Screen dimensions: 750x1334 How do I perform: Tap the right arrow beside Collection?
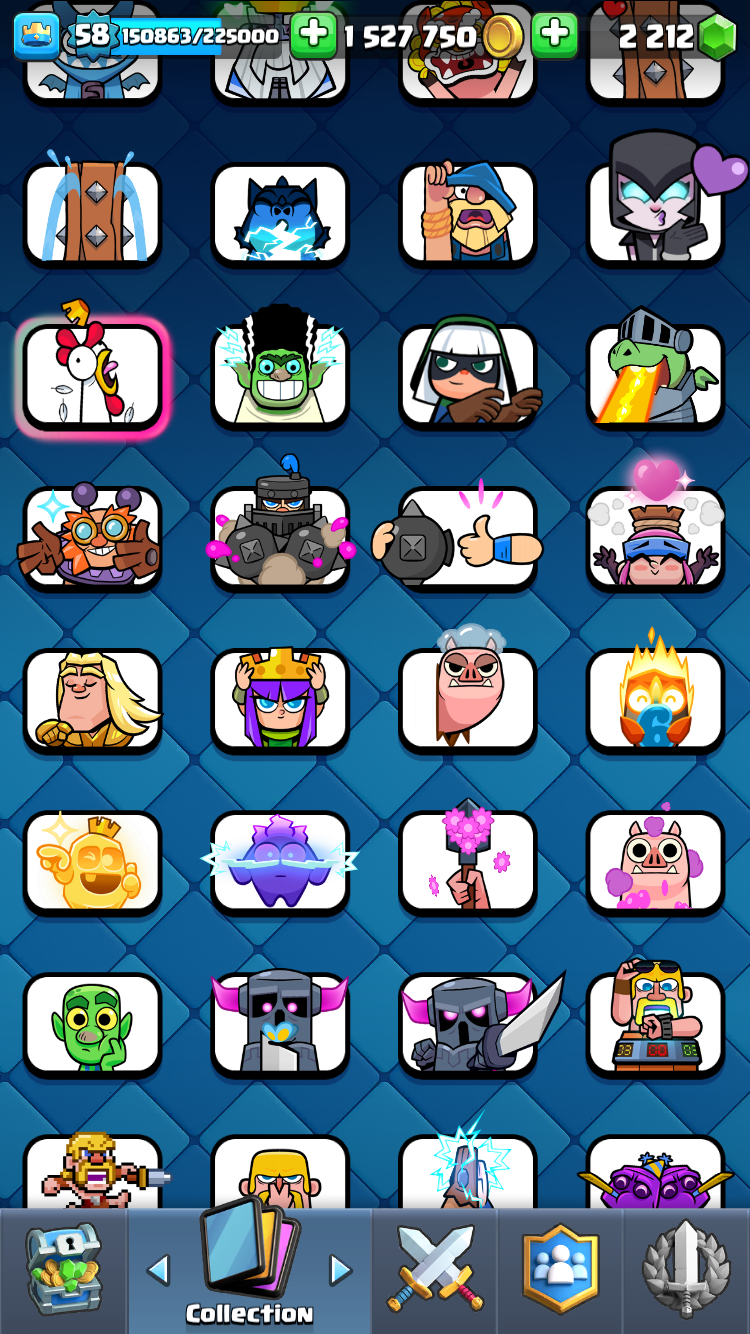[x=341, y=1270]
